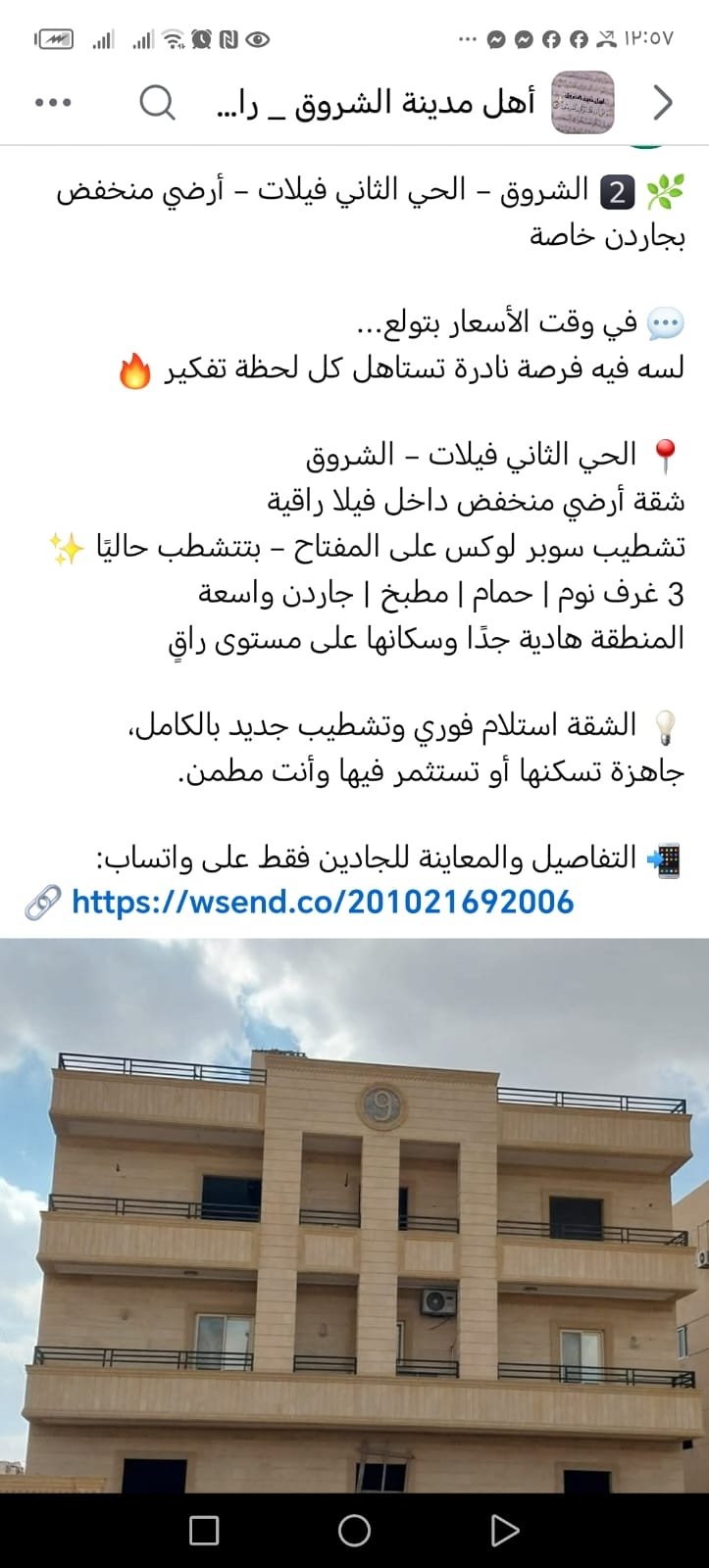Tap the back chevron to leave the group page
Screen dimensions: 709x1568
click(x=661, y=102)
